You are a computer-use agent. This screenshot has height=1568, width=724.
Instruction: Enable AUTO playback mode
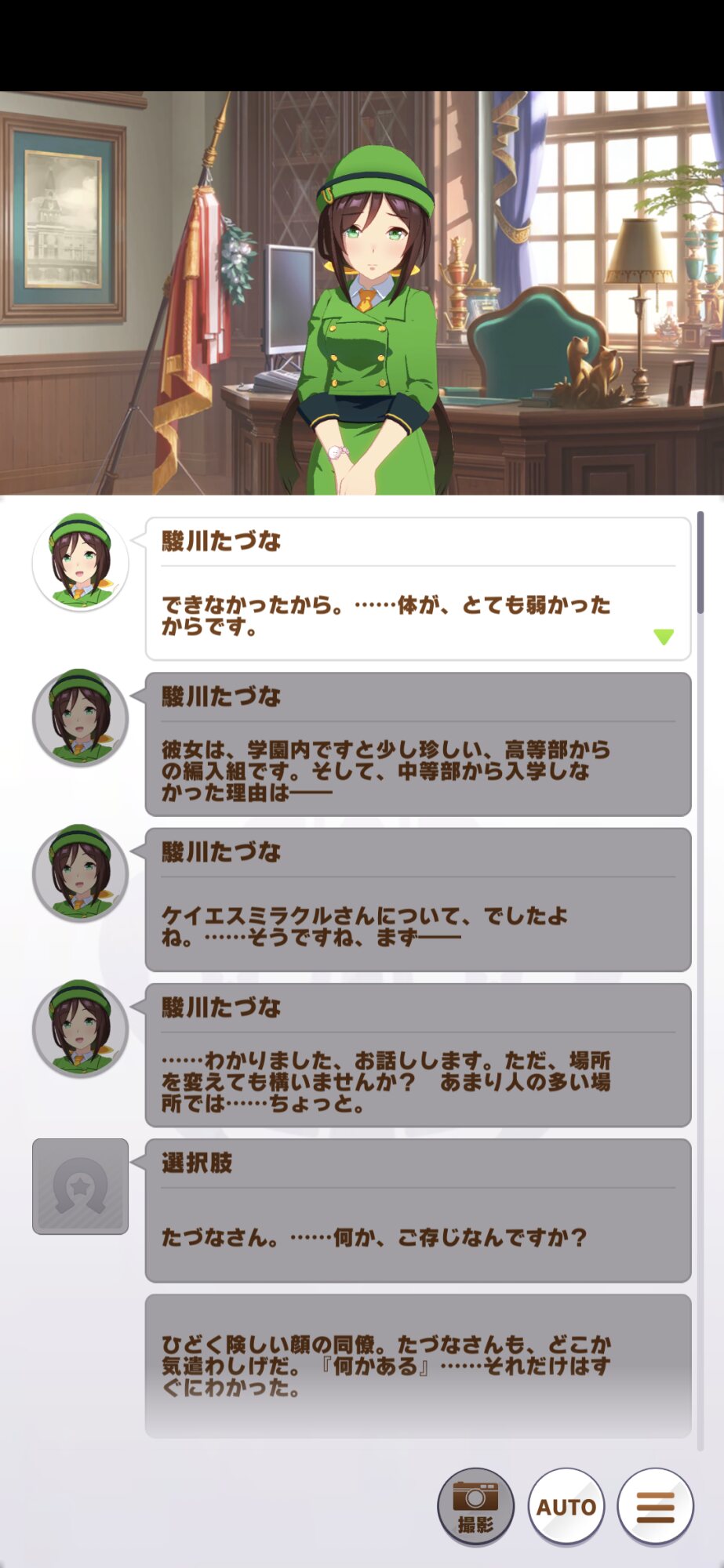[566, 1506]
